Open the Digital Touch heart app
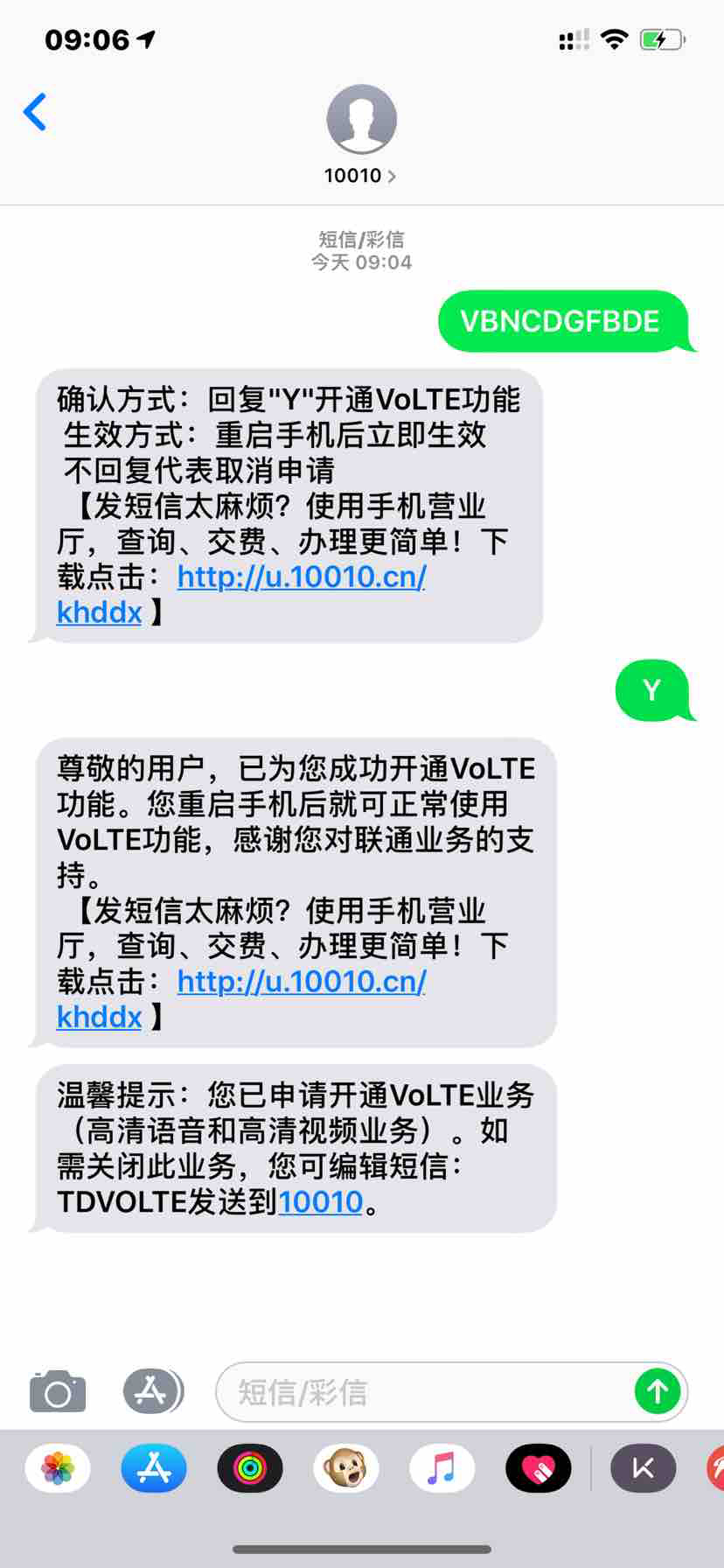Image resolution: width=724 pixels, height=1568 pixels. tap(539, 1467)
